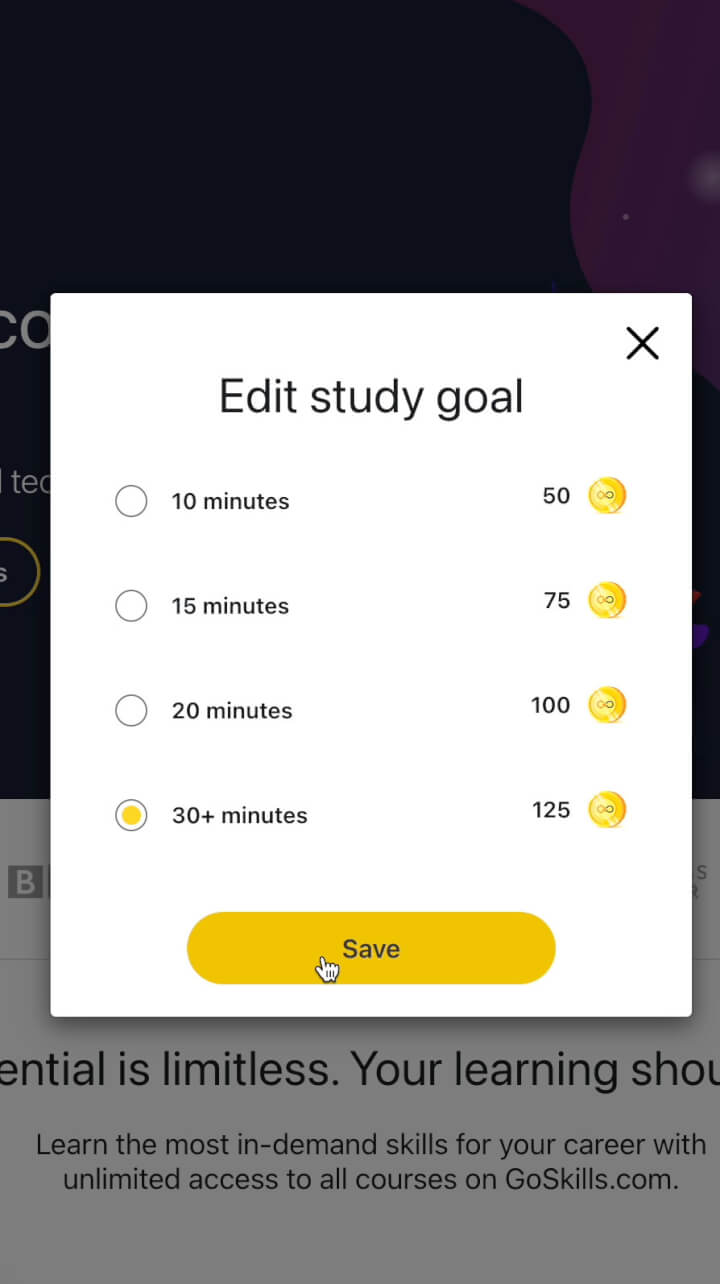Click the infinity symbol on the bottom coin

[608, 810]
